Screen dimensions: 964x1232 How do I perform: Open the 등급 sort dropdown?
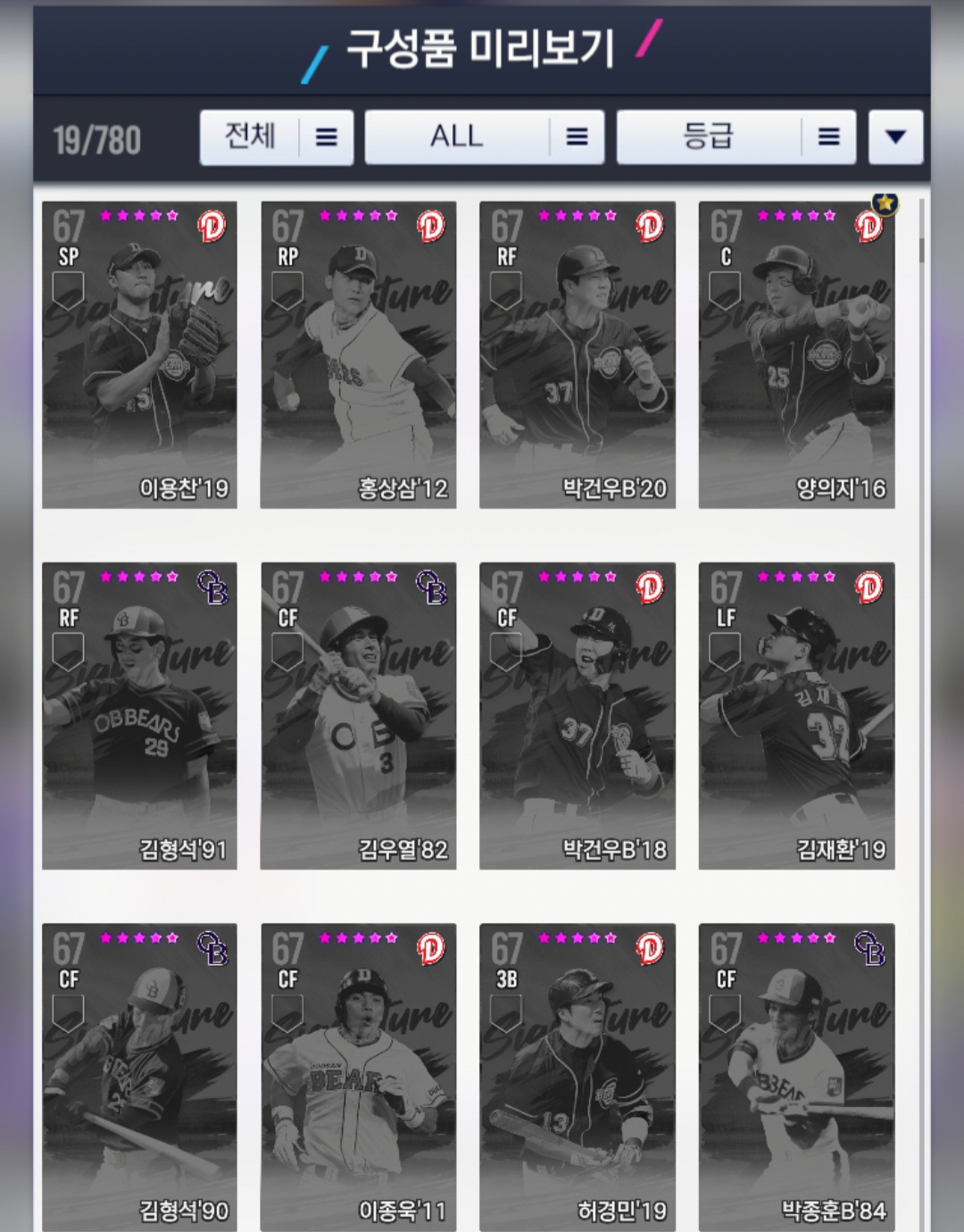pos(735,137)
